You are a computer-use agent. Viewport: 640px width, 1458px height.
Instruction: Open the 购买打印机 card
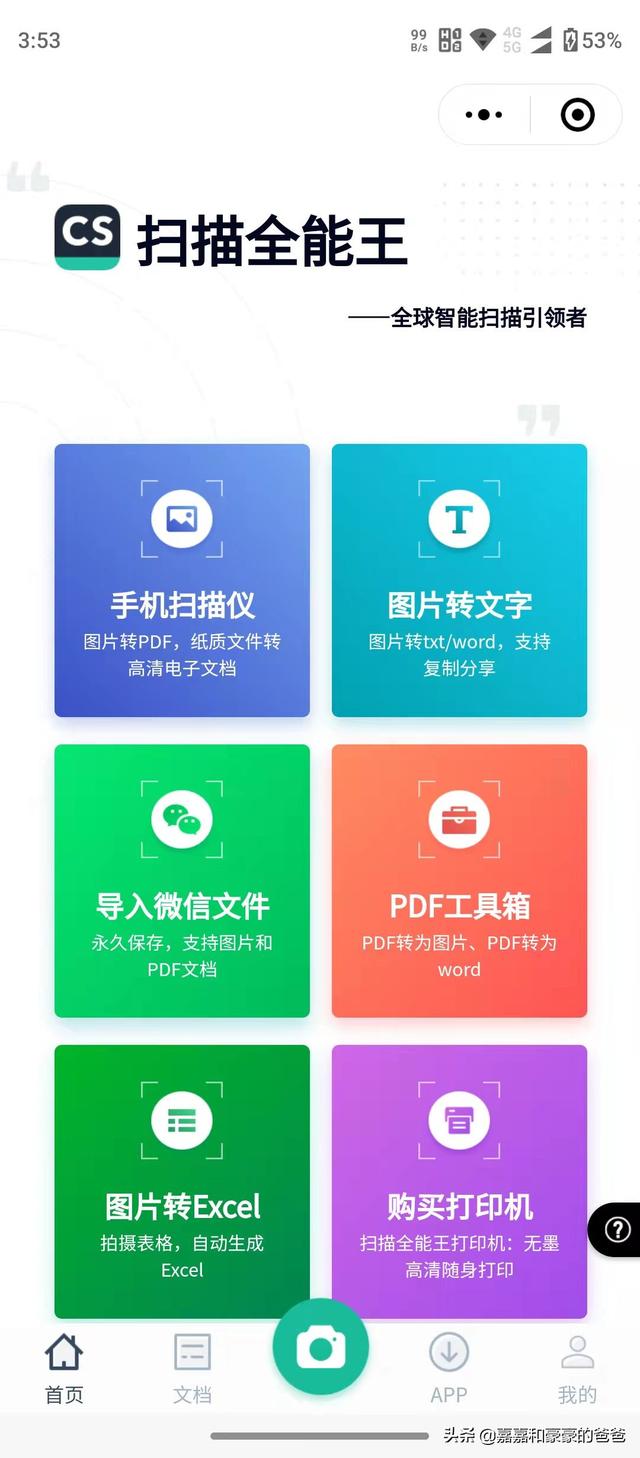[x=459, y=1181]
